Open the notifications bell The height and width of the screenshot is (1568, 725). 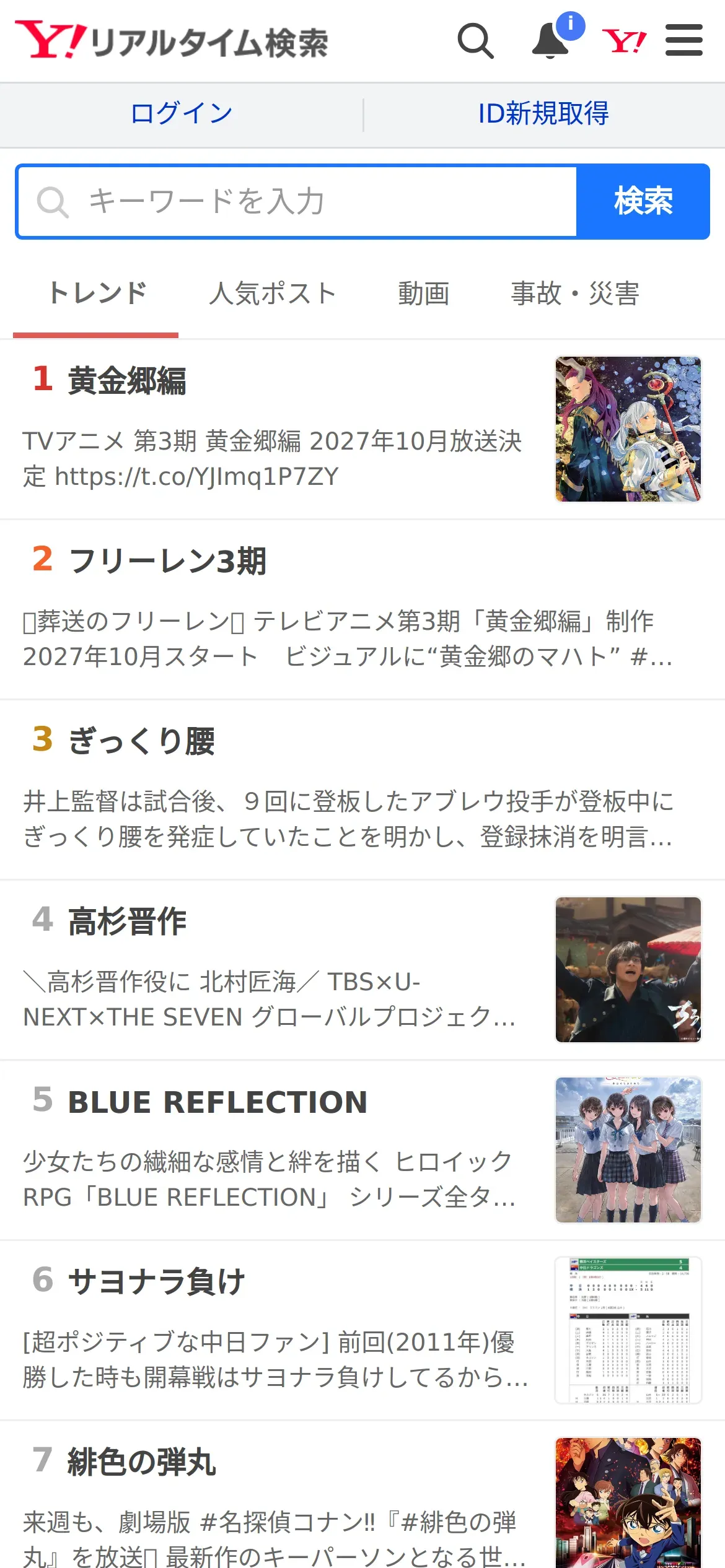[x=551, y=41]
